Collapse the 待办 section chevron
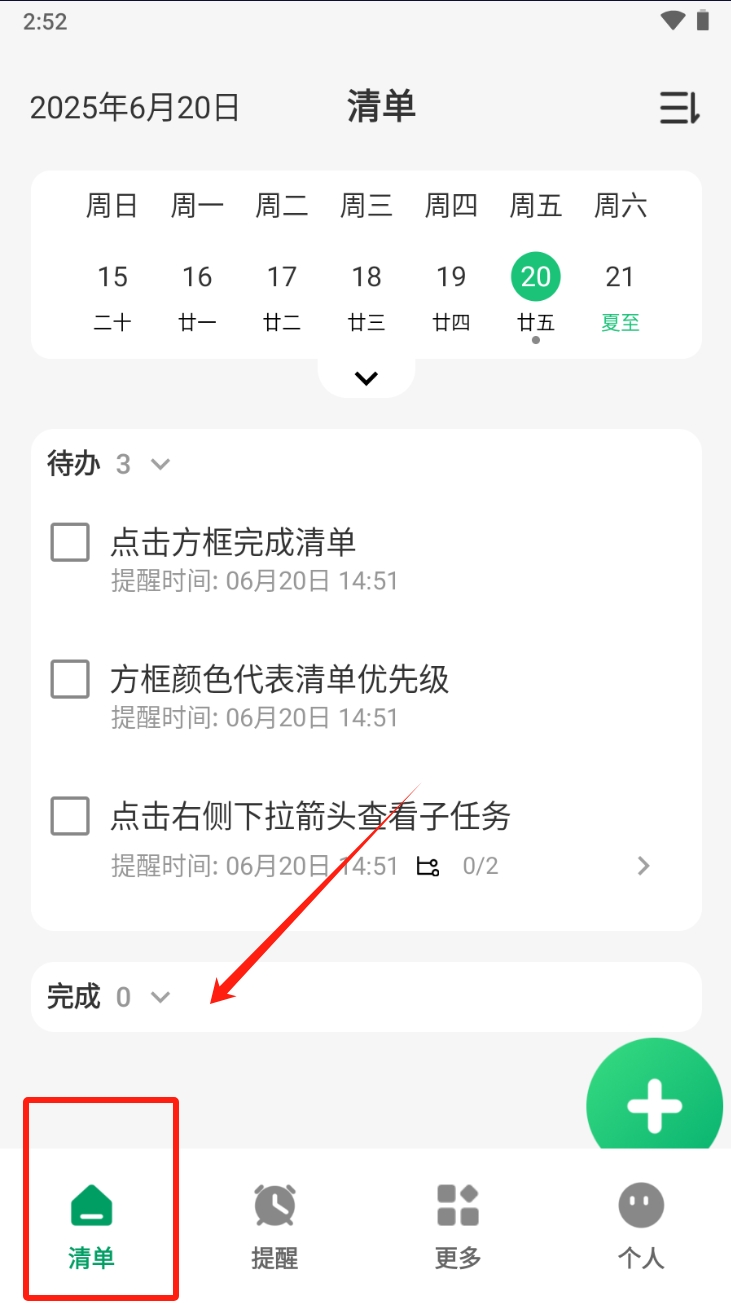 click(x=159, y=464)
